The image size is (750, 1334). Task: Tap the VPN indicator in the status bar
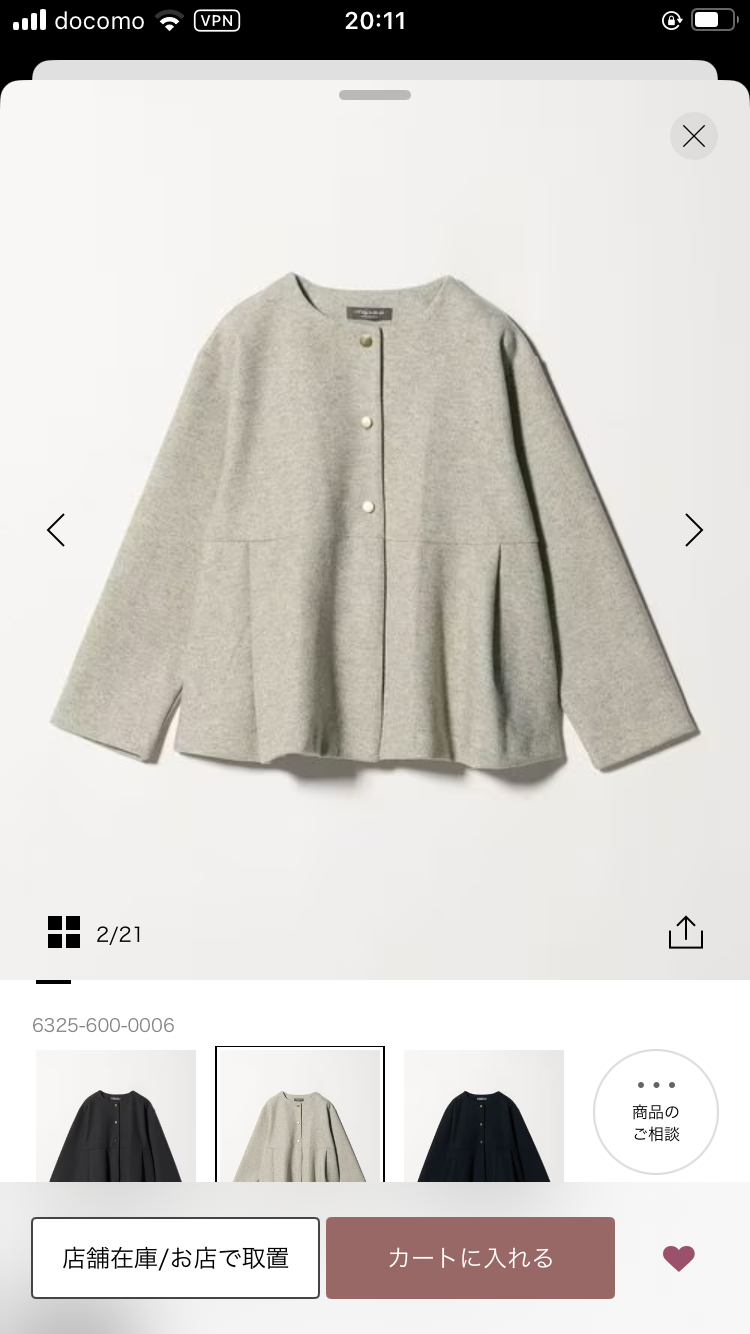[x=216, y=20]
